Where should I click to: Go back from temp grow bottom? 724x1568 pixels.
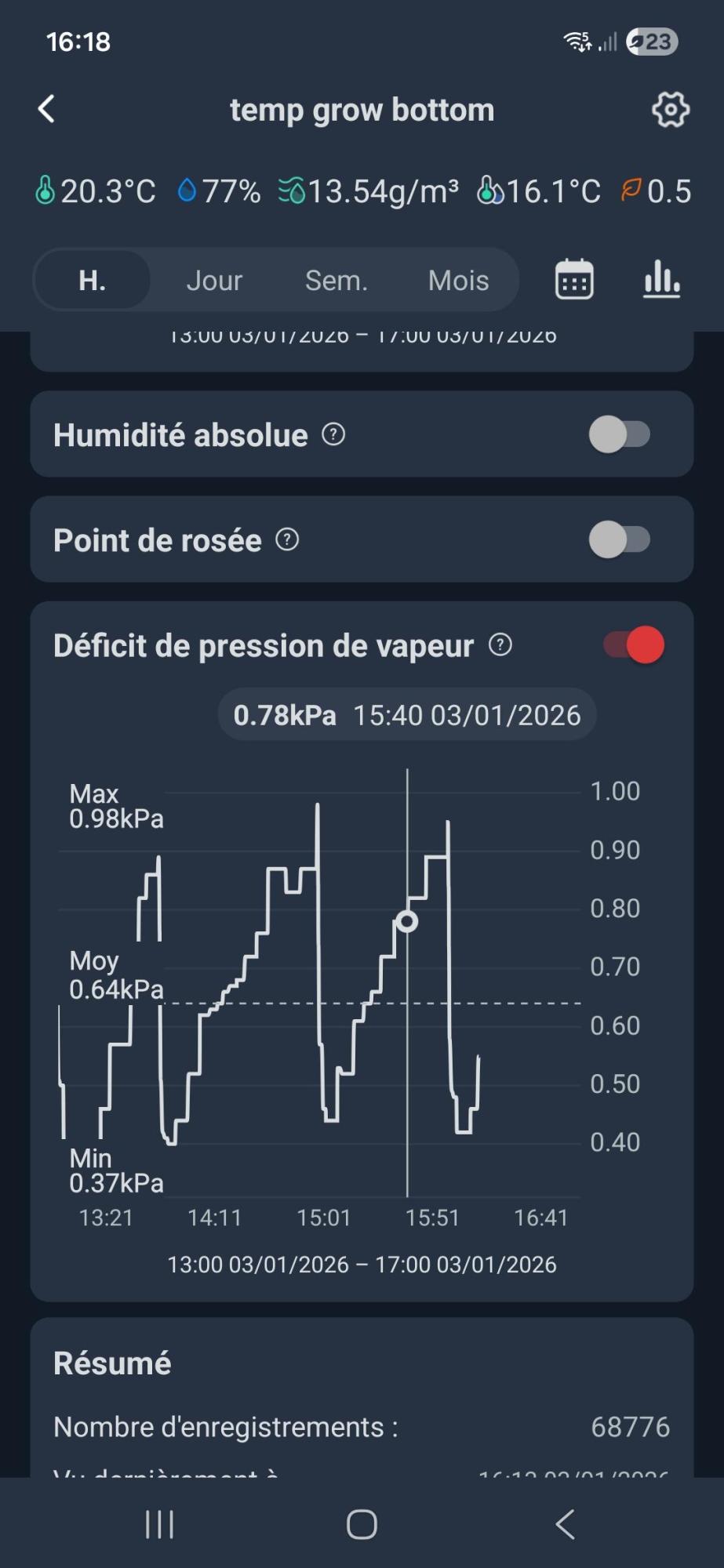tap(47, 109)
